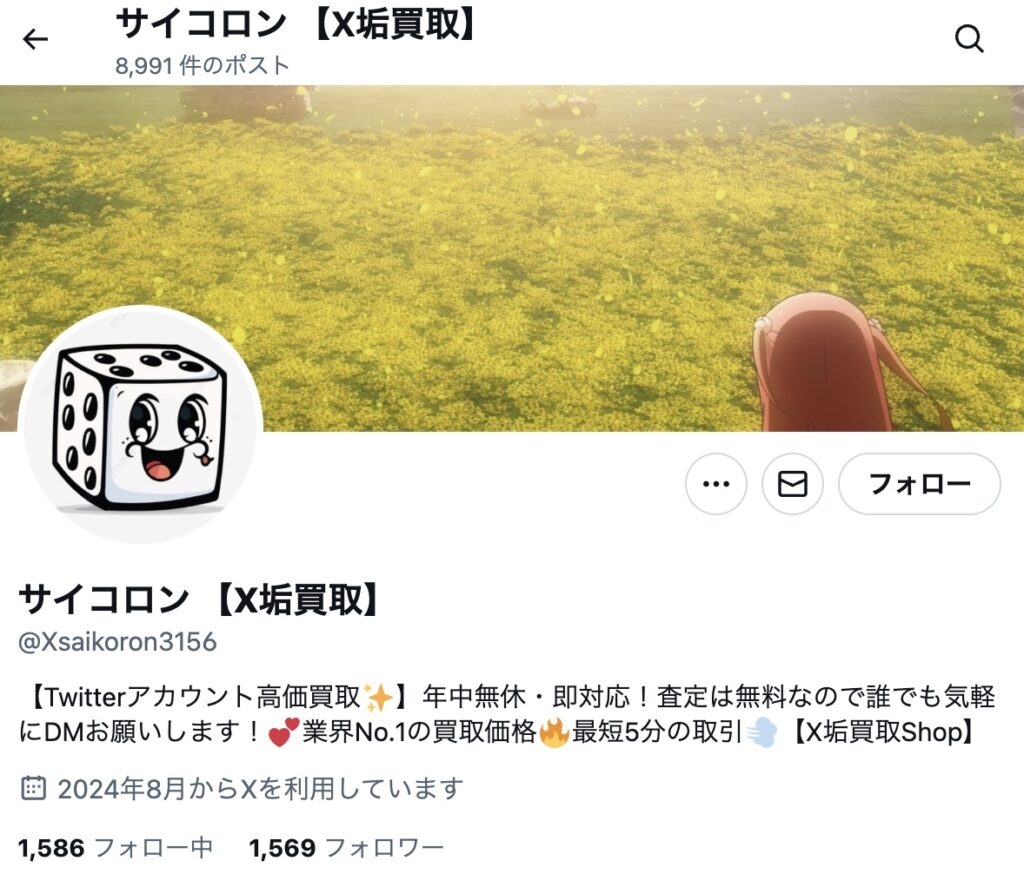Image resolution: width=1024 pixels, height=874 pixels.
Task: Open the three-dot more options menu
Action: pyautogui.click(x=716, y=484)
